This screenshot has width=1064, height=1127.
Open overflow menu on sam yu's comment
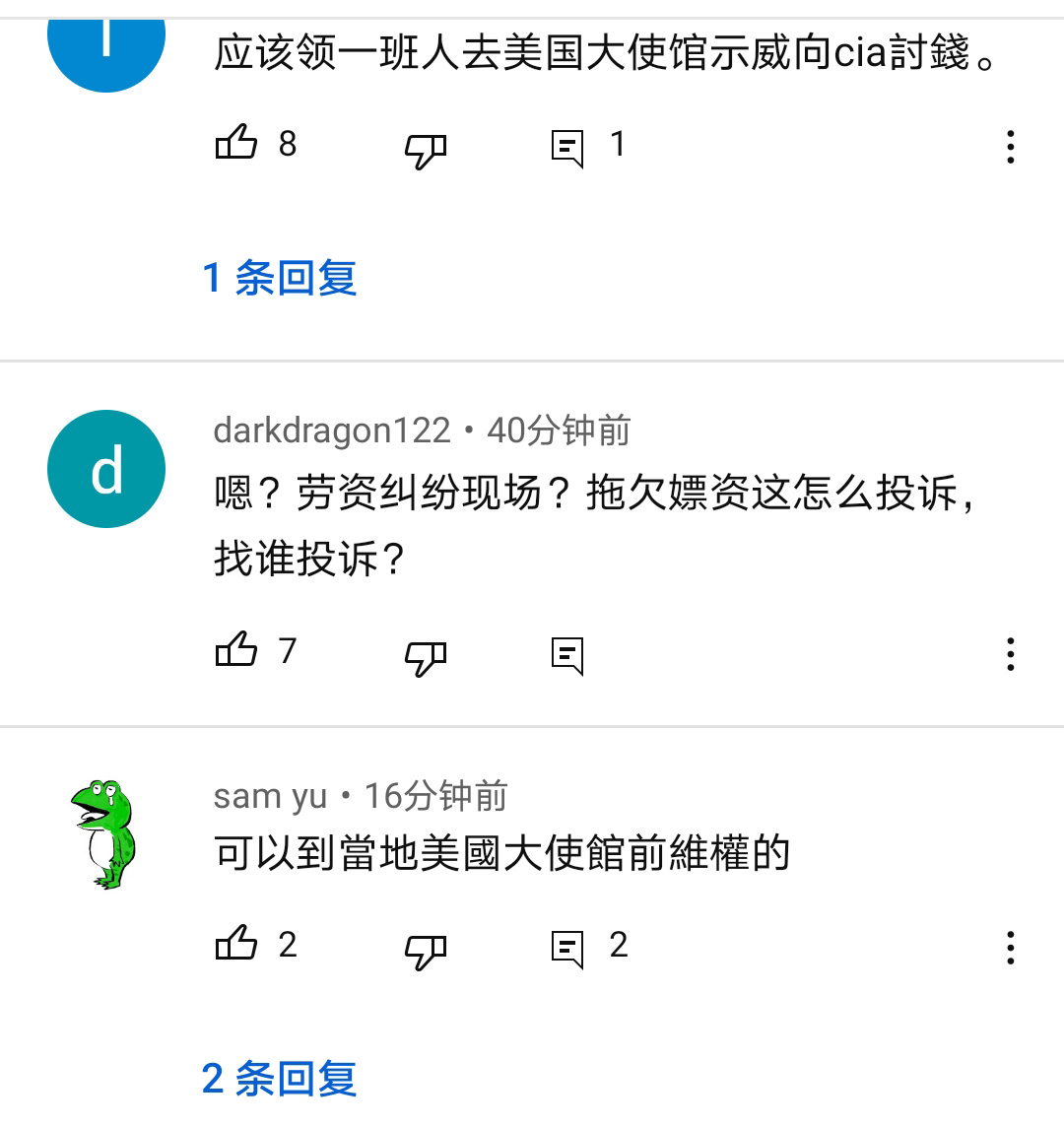[x=1010, y=948]
